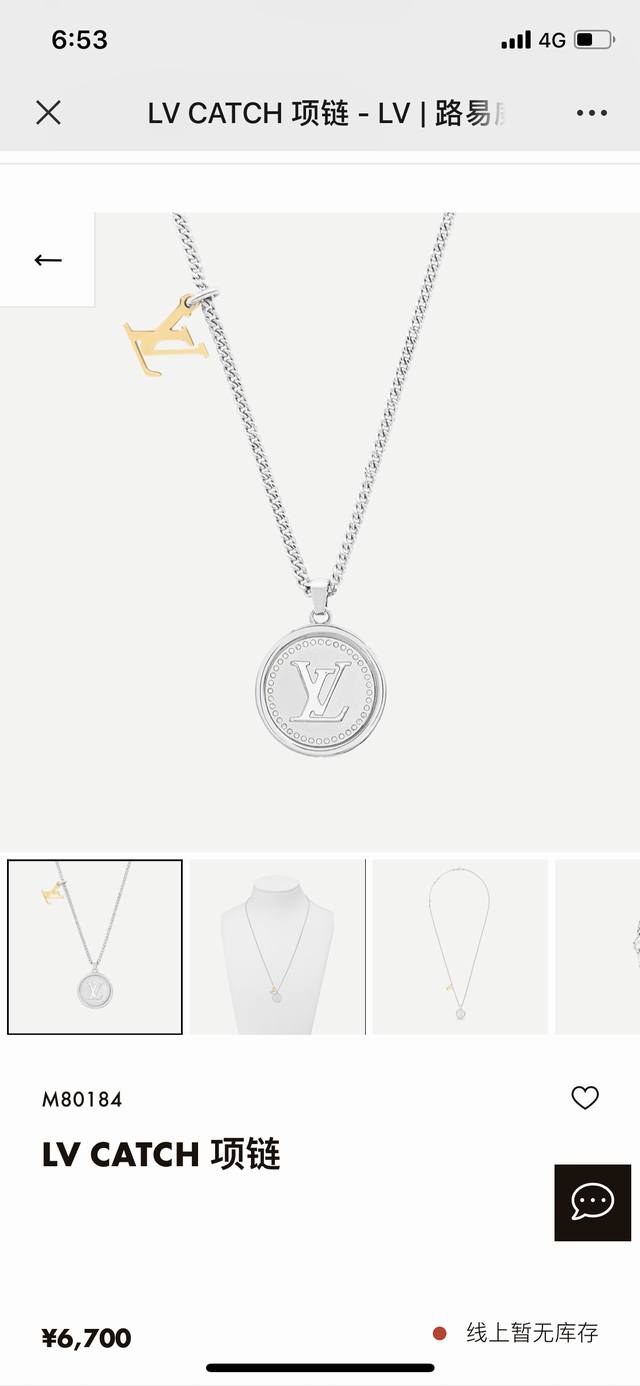Show the full-length necklace chain thumbnail
Viewport: 640px width, 1386px height.
point(460,946)
